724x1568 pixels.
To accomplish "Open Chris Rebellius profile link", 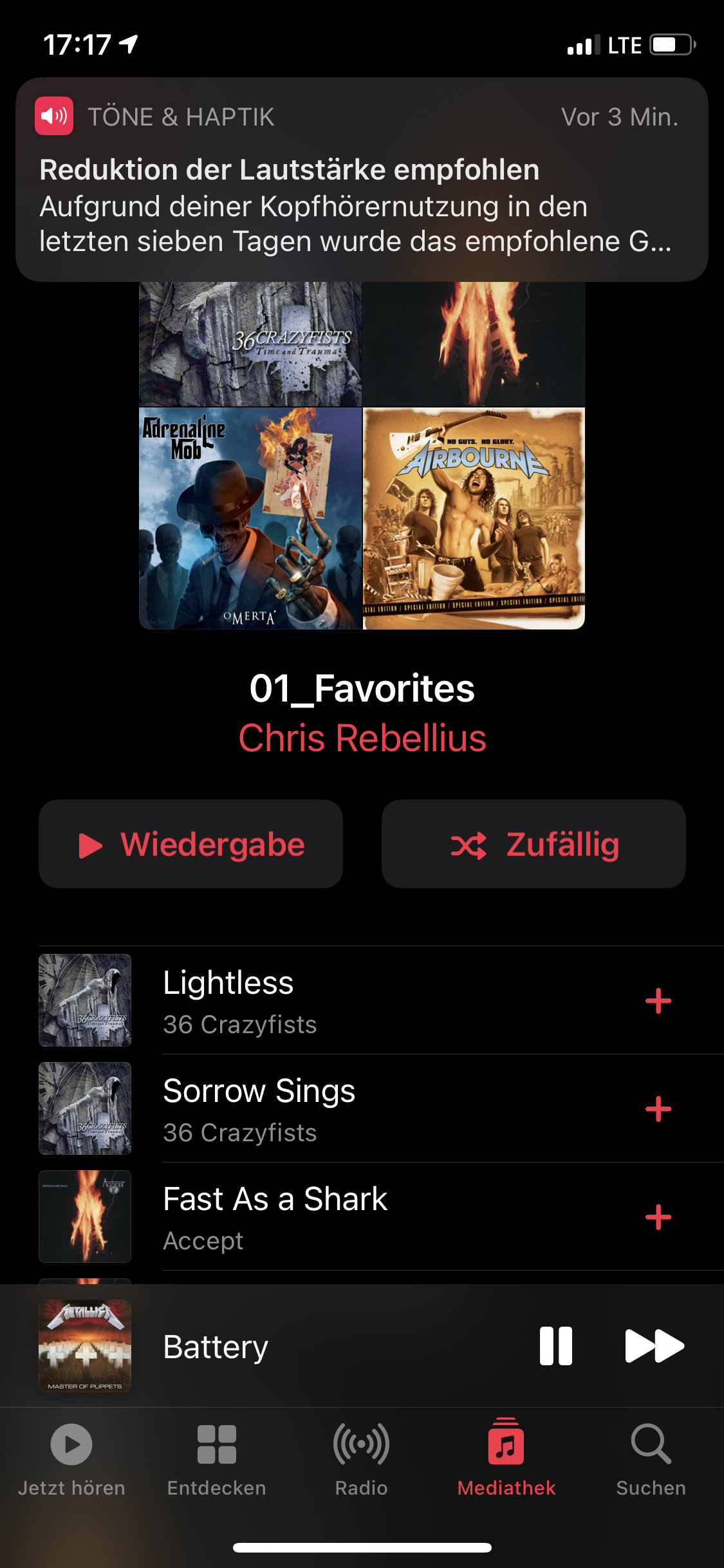I will [x=362, y=738].
